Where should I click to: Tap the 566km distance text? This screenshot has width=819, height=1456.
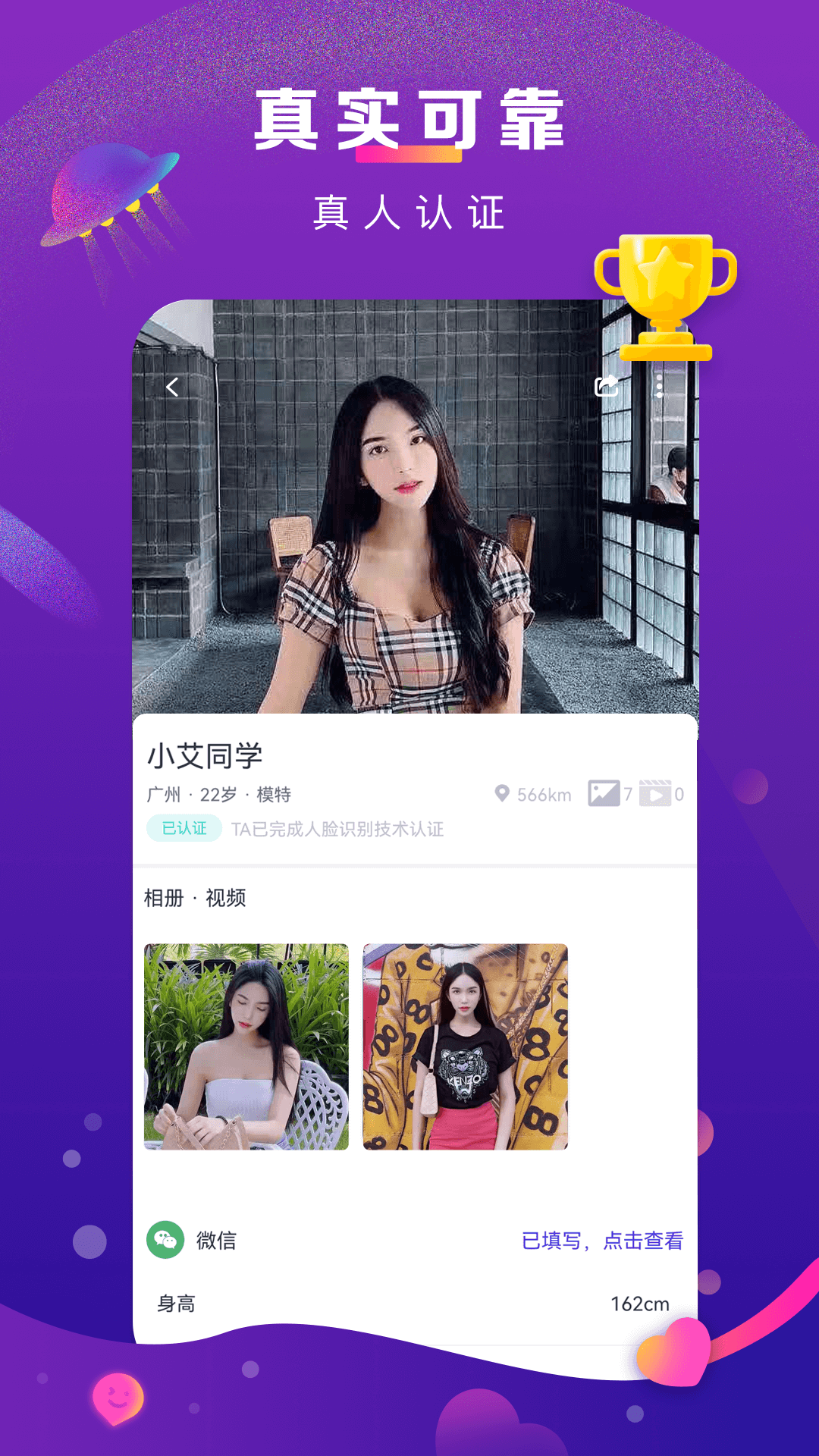[538, 795]
